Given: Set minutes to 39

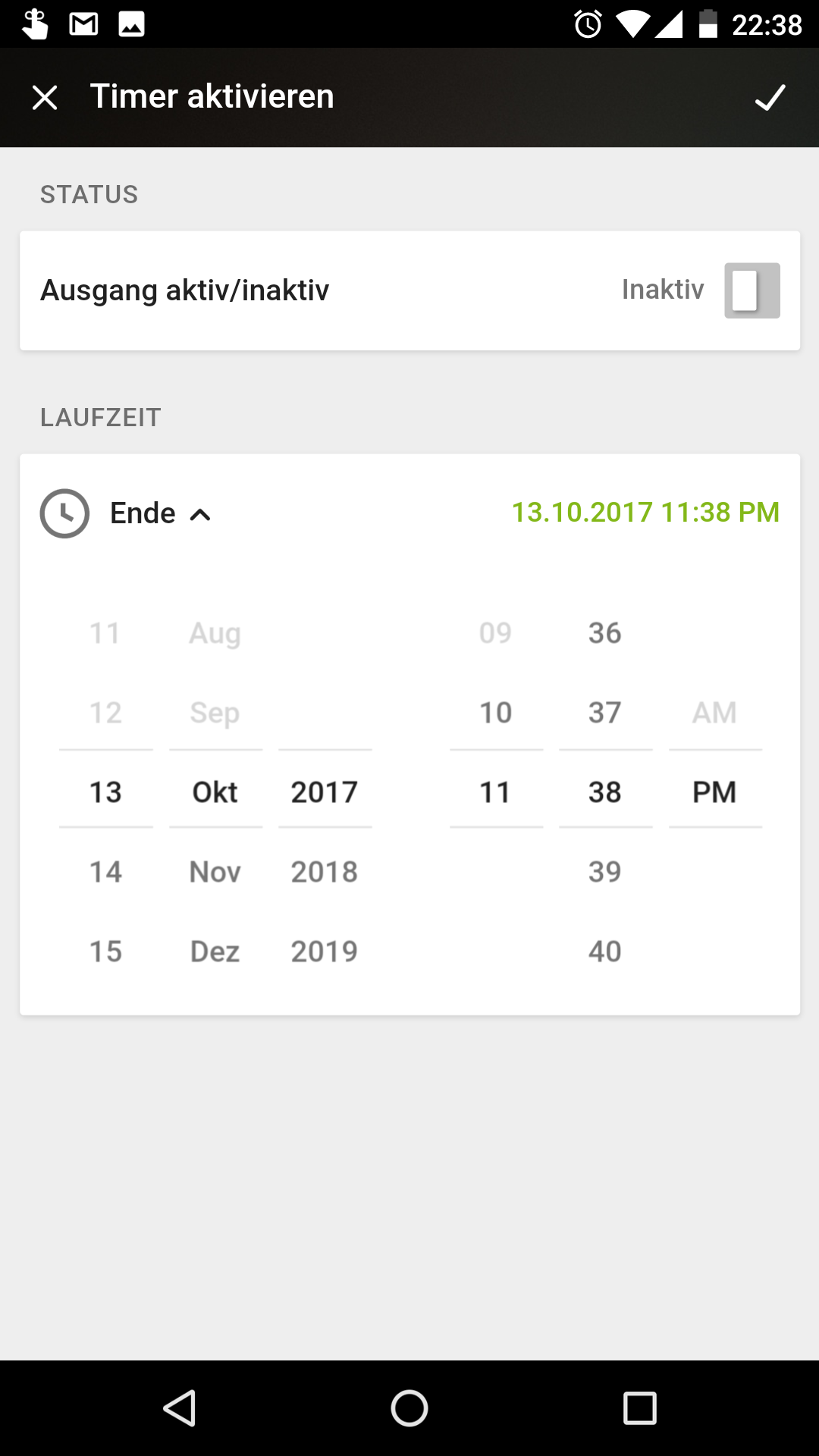Looking at the screenshot, I should click(605, 872).
